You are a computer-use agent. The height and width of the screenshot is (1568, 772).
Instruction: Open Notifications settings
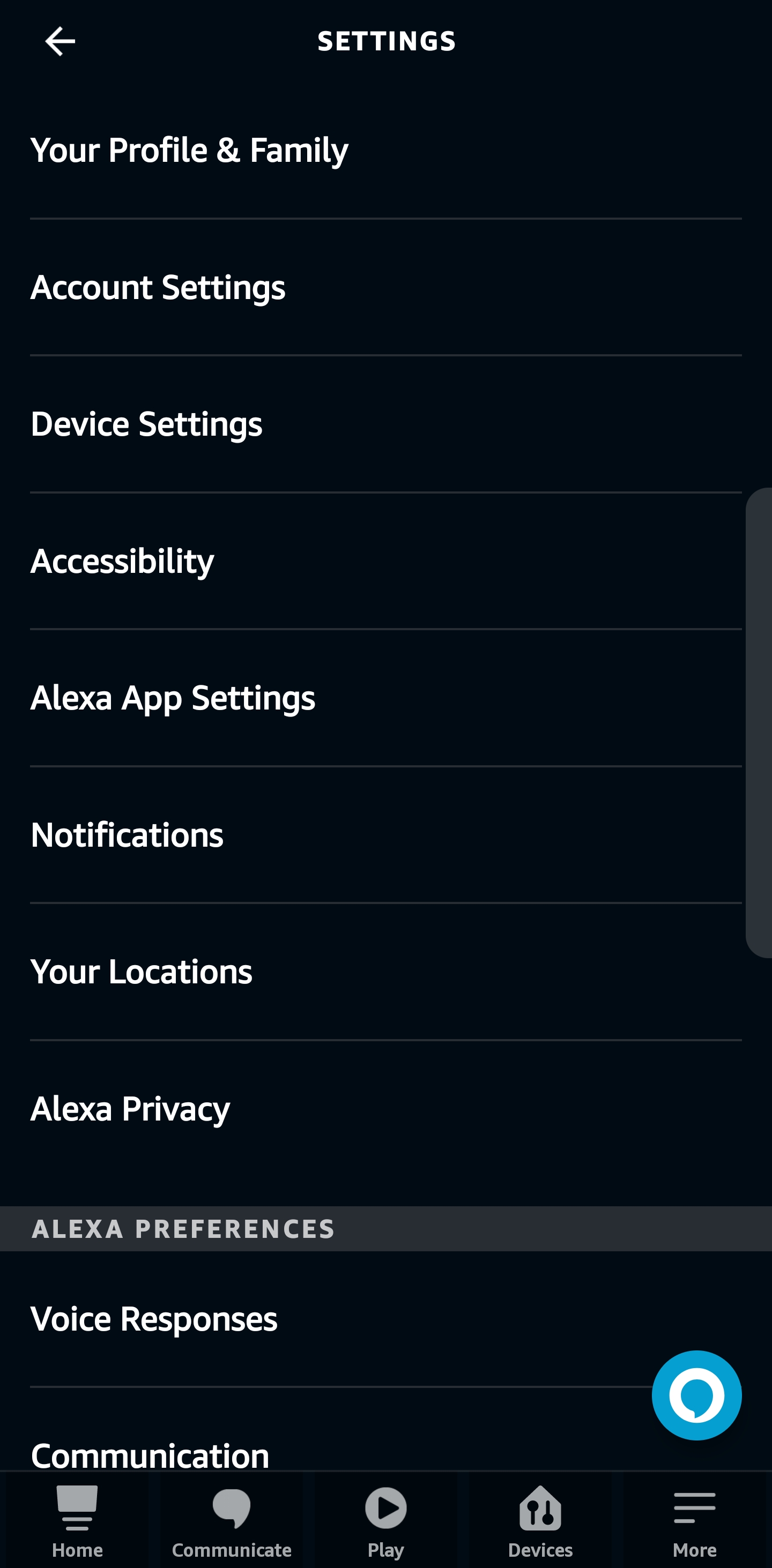pos(386,835)
